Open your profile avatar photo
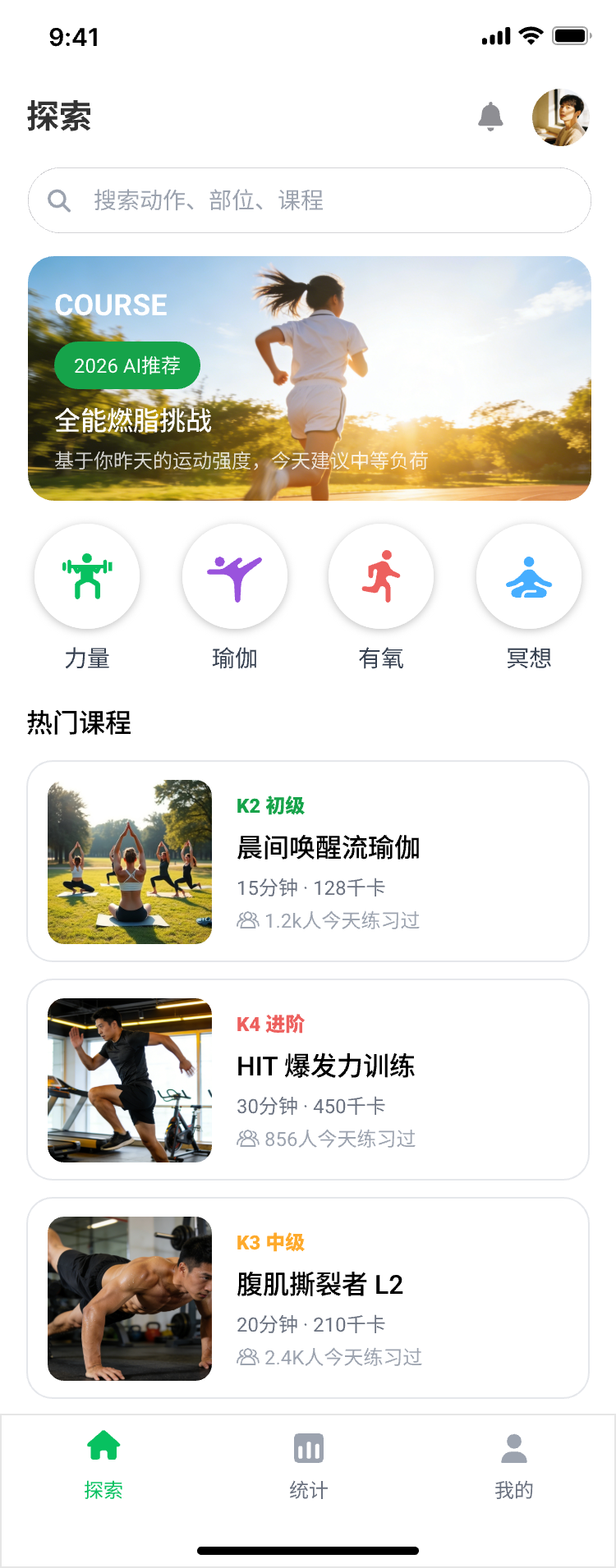The height and width of the screenshot is (1568, 616). [x=560, y=117]
